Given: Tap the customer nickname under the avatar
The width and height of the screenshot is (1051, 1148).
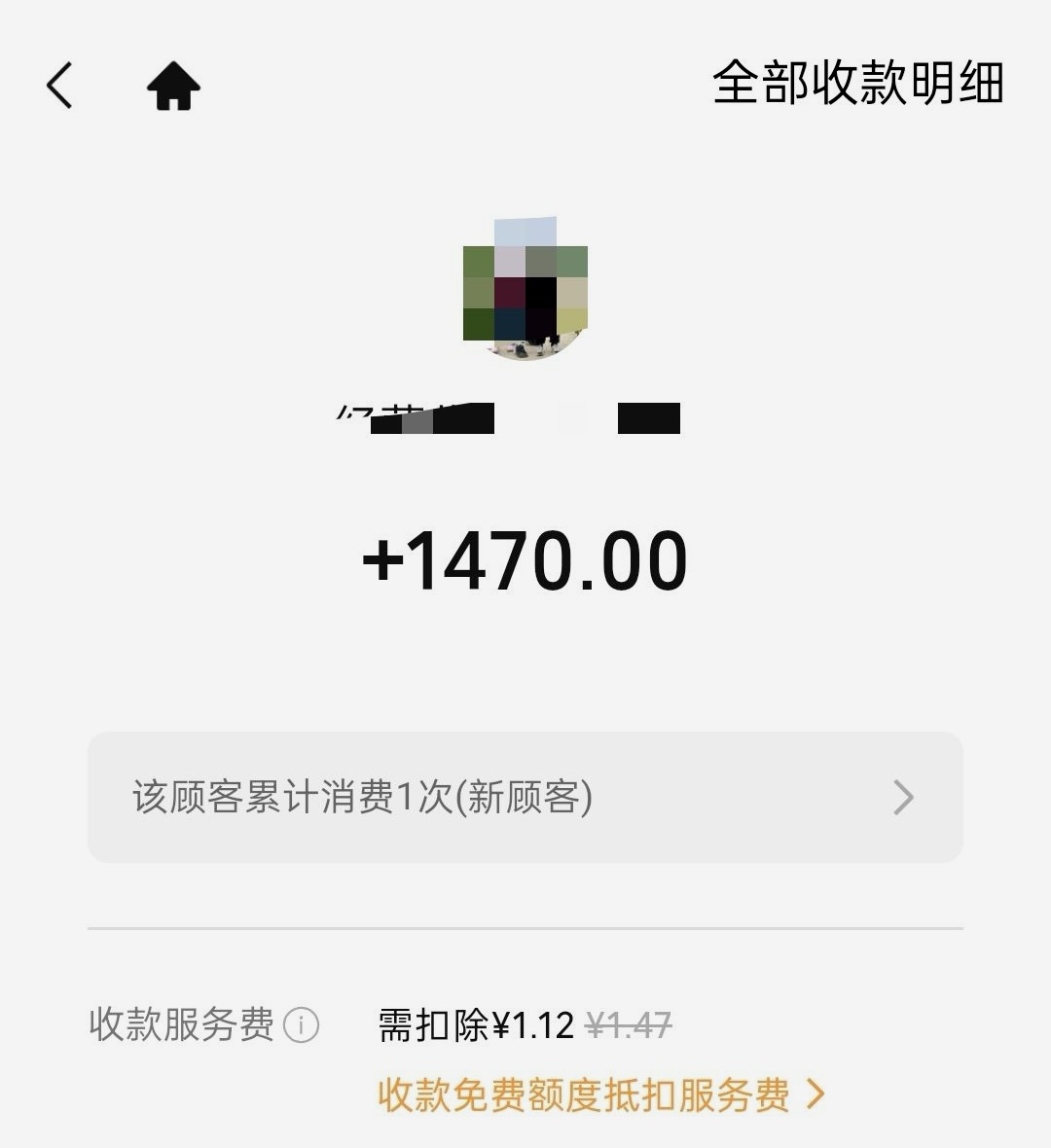Looking at the screenshot, I should tap(508, 416).
